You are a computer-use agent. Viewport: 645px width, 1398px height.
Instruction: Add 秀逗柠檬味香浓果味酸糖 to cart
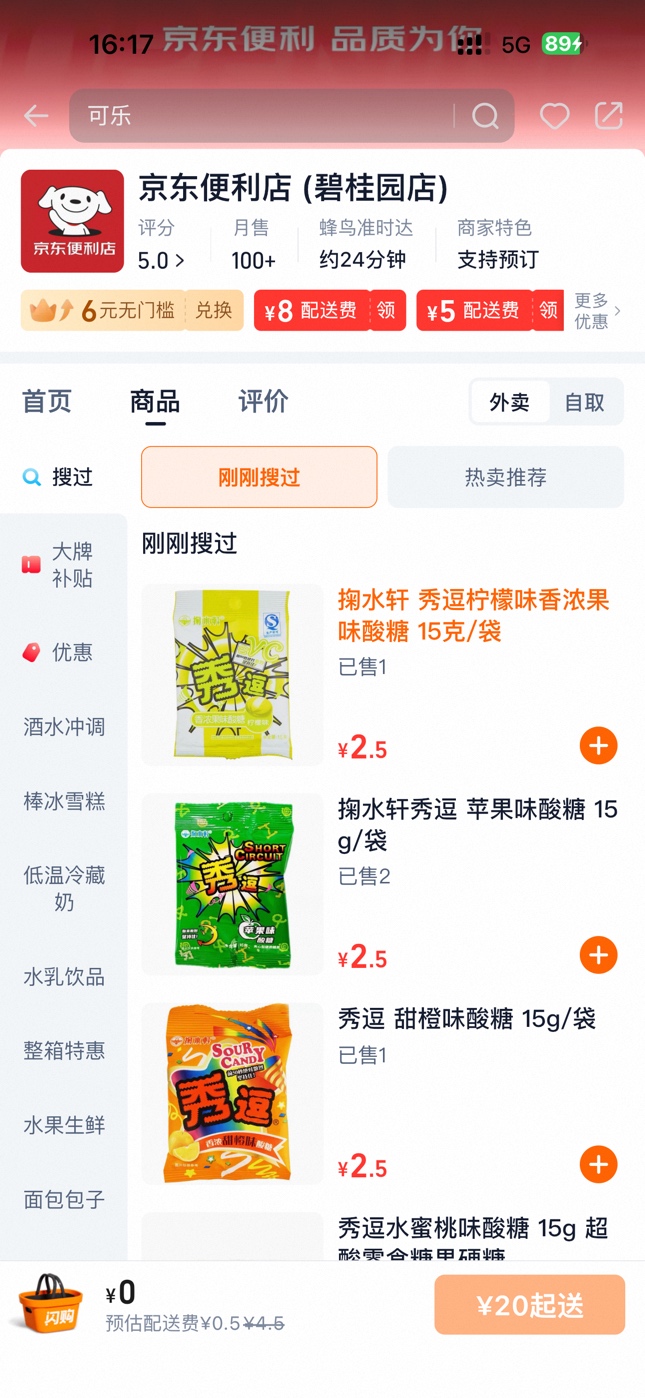[598, 746]
